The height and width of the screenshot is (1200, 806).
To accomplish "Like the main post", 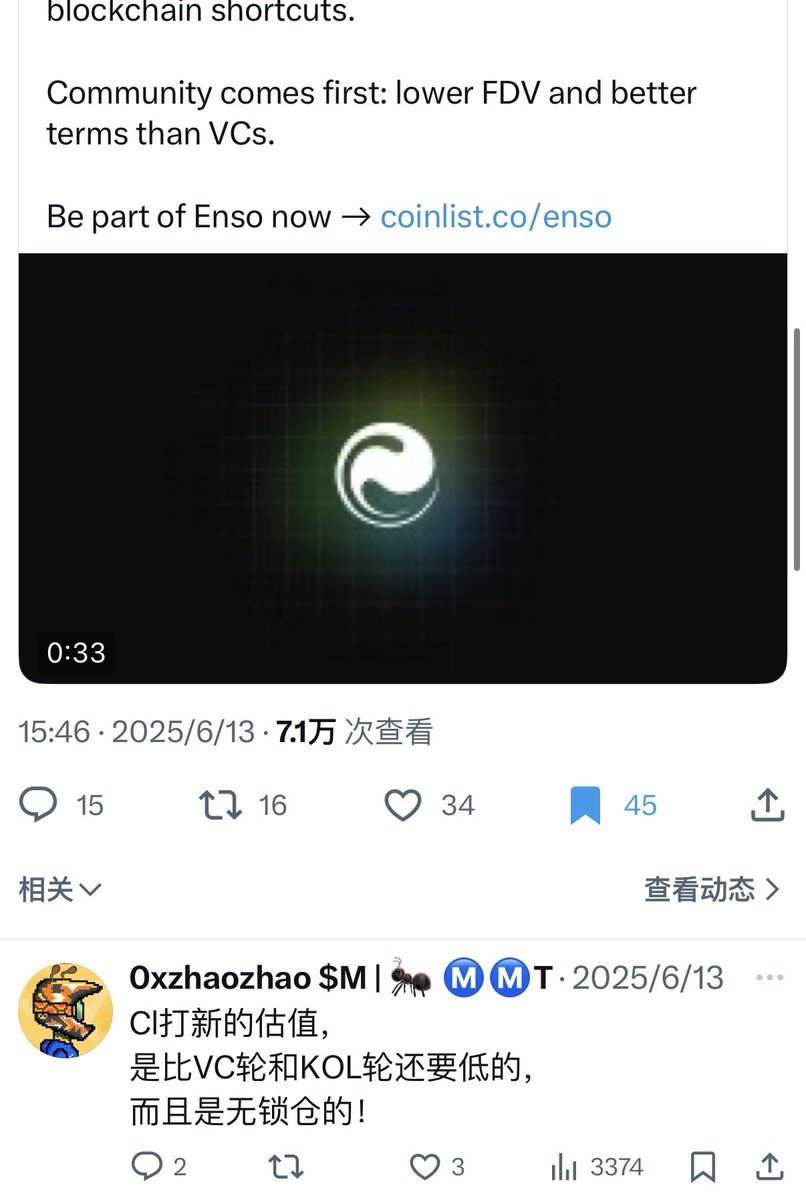I will [x=403, y=805].
